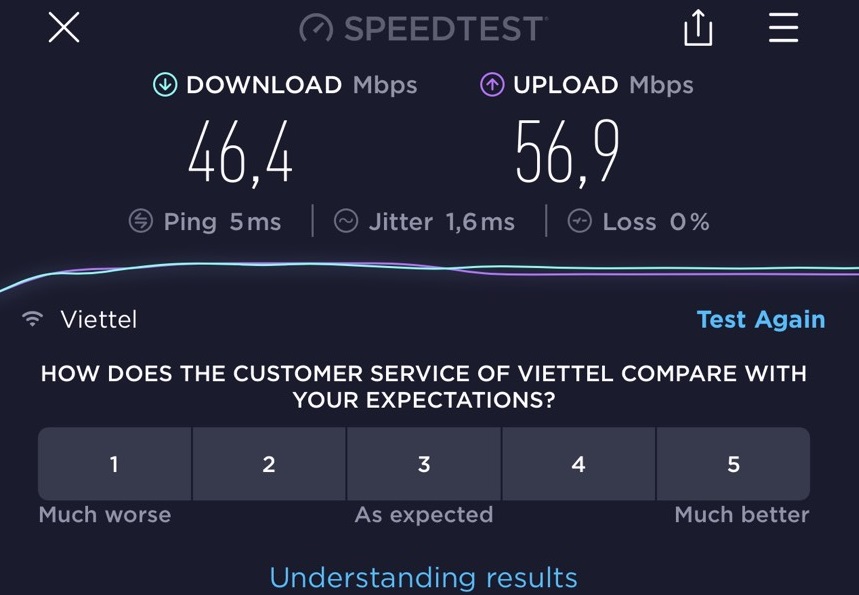
Task: Share the speed test result
Action: tap(698, 28)
